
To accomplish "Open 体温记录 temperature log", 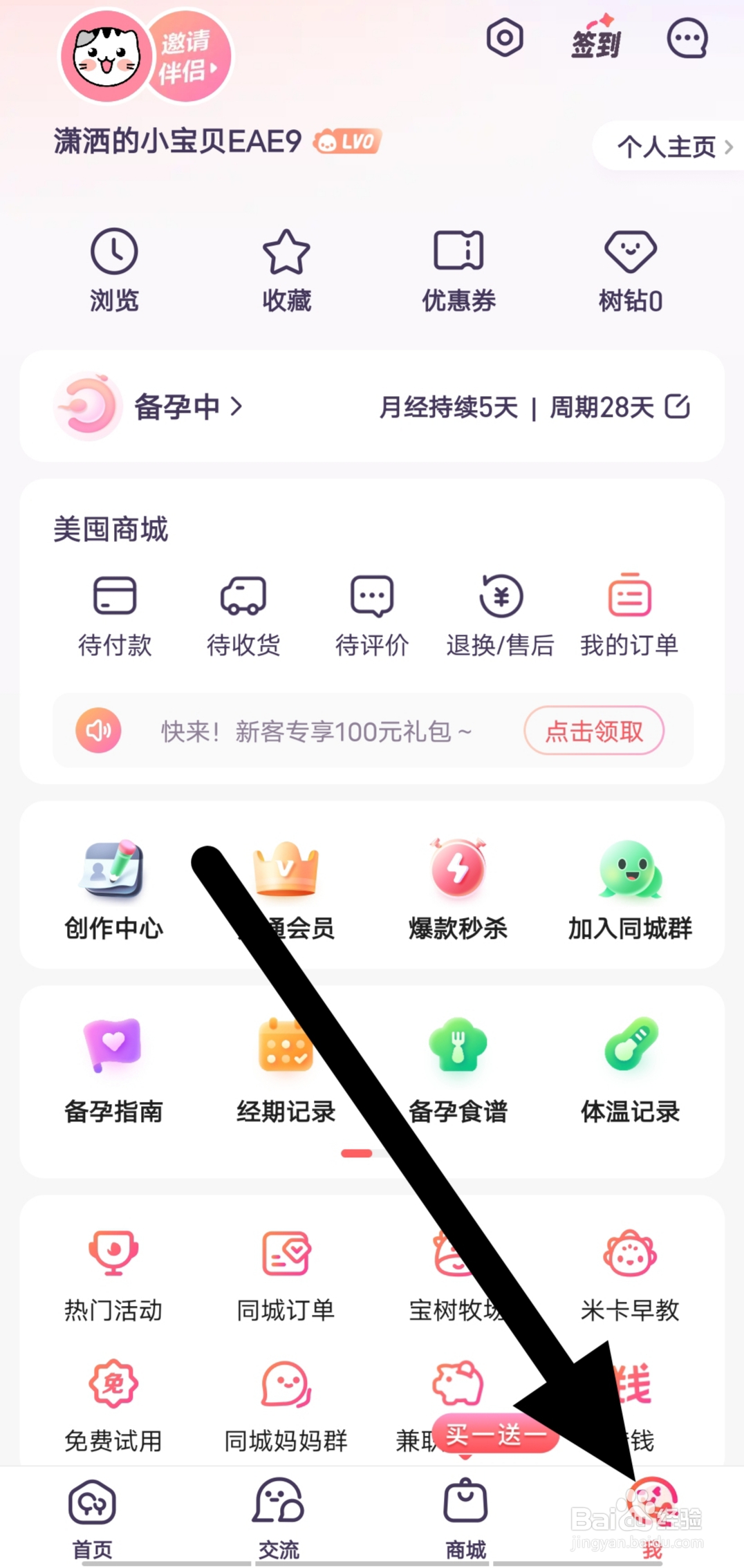I will coord(630,1072).
